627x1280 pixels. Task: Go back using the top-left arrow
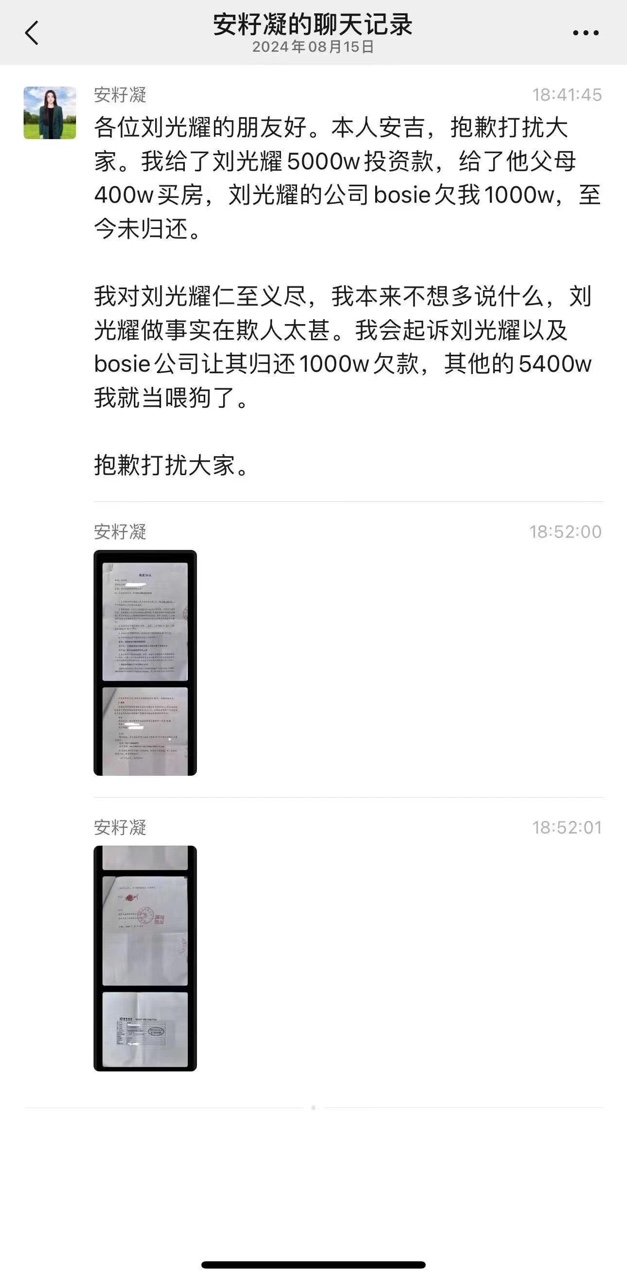pyautogui.click(x=31, y=33)
